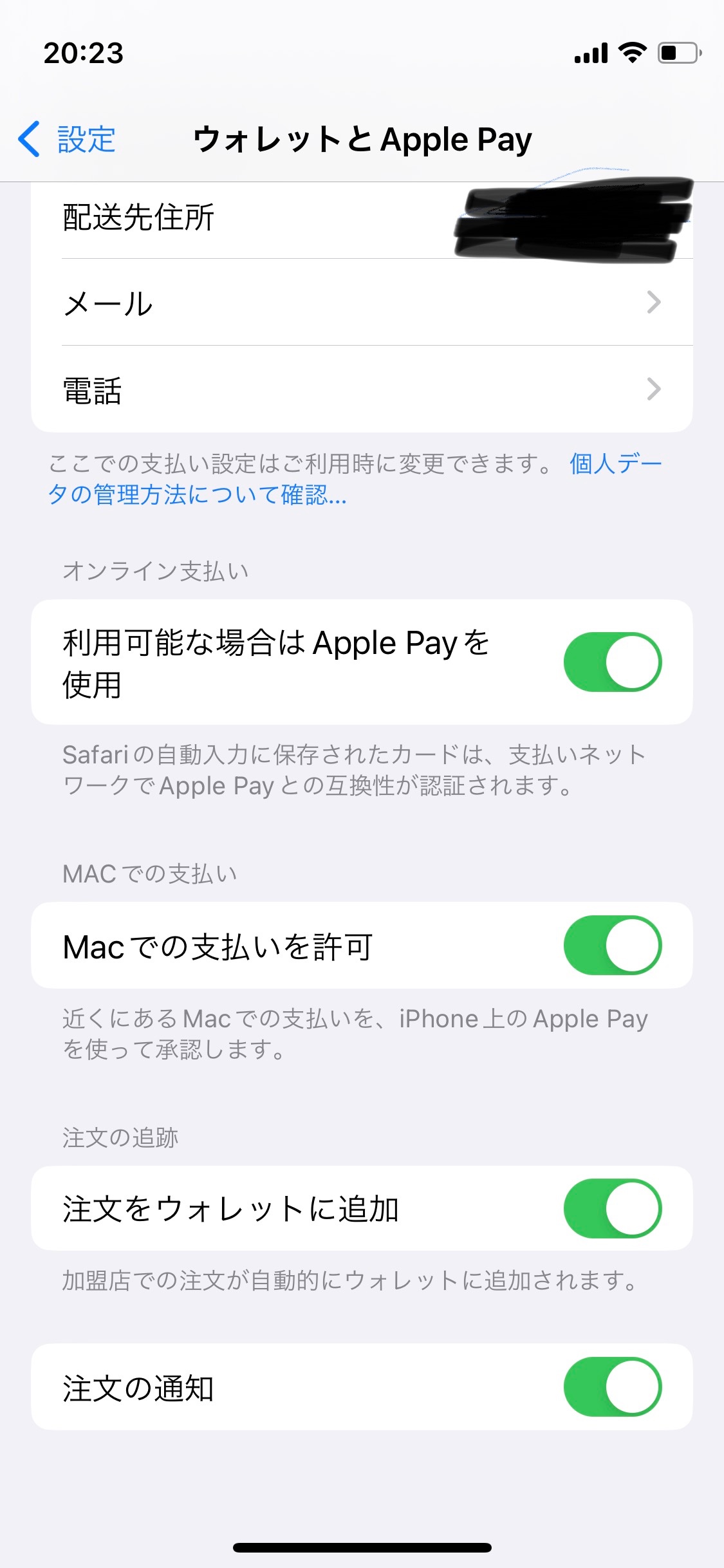
Task: Go back to 設定
Action: tap(68, 139)
